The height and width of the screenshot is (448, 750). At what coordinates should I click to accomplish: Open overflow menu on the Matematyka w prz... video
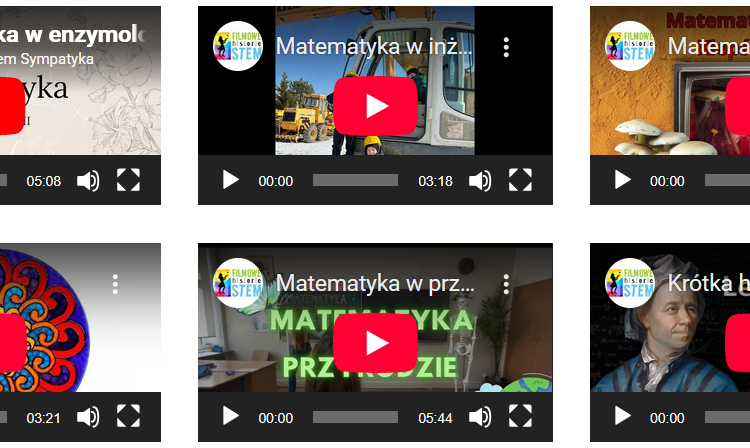tap(507, 284)
